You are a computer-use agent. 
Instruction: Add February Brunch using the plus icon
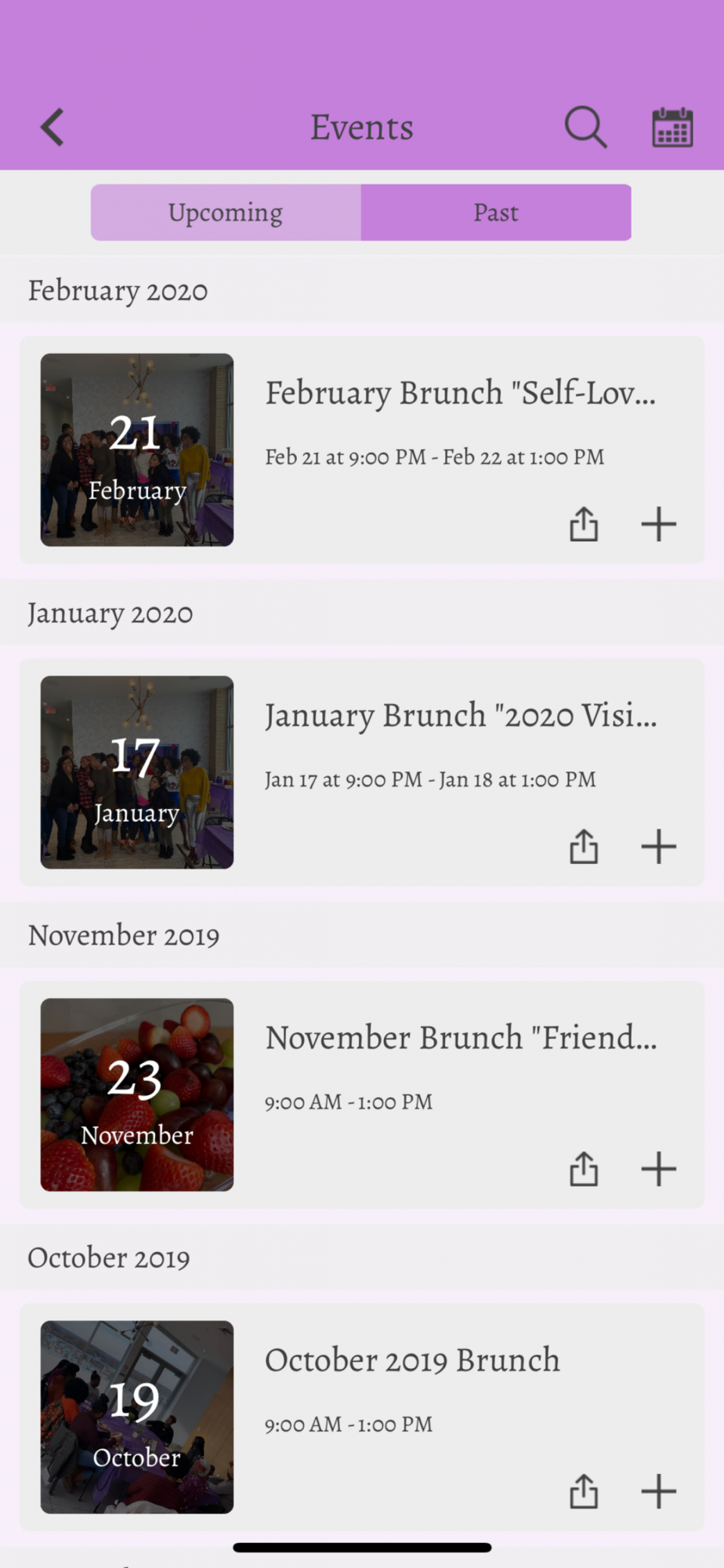pyautogui.click(x=659, y=524)
